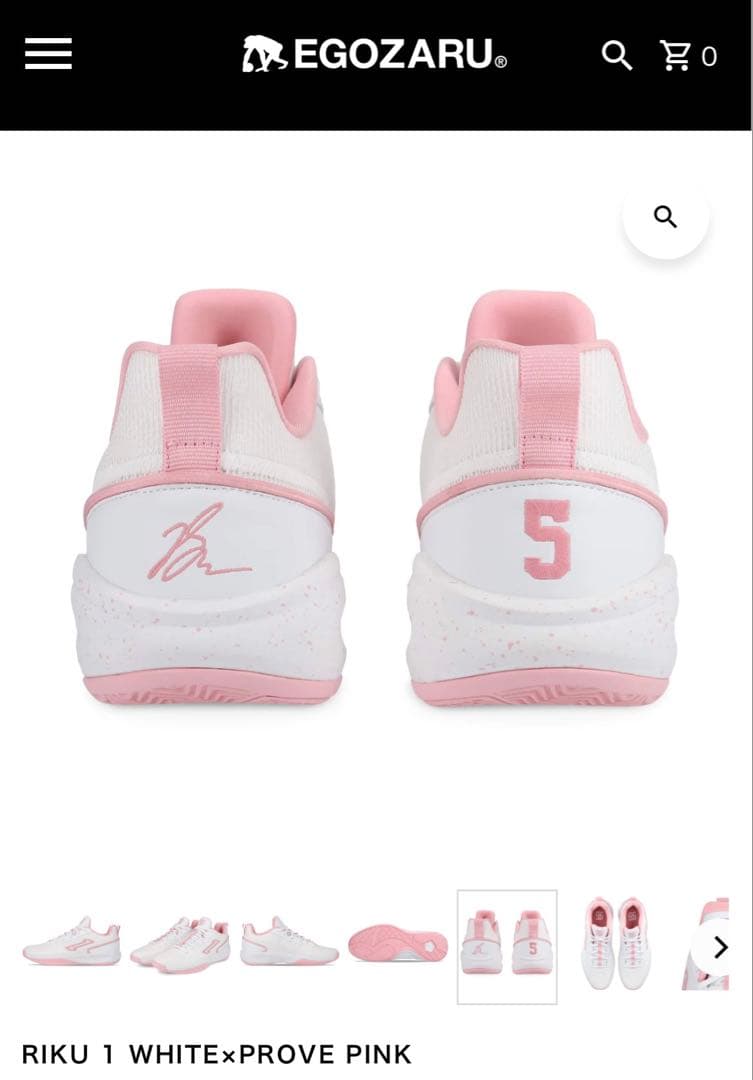
Task: Open the search icon in the header
Action: pyautogui.click(x=617, y=56)
